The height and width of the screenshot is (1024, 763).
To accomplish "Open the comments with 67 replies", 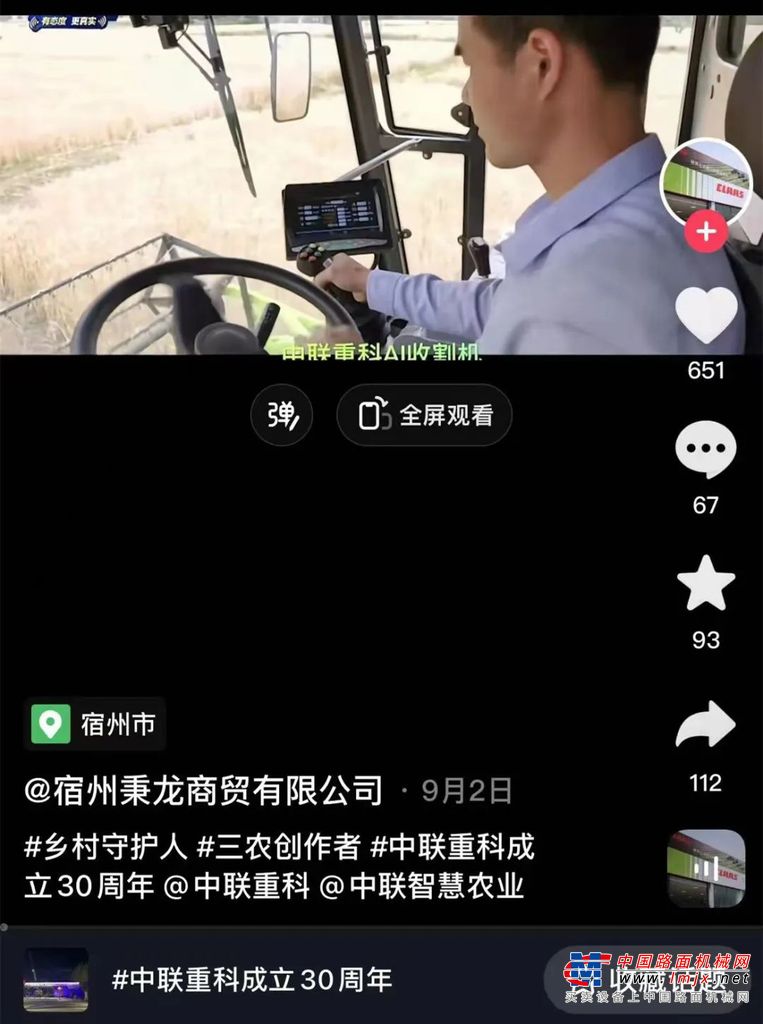I will coord(706,451).
